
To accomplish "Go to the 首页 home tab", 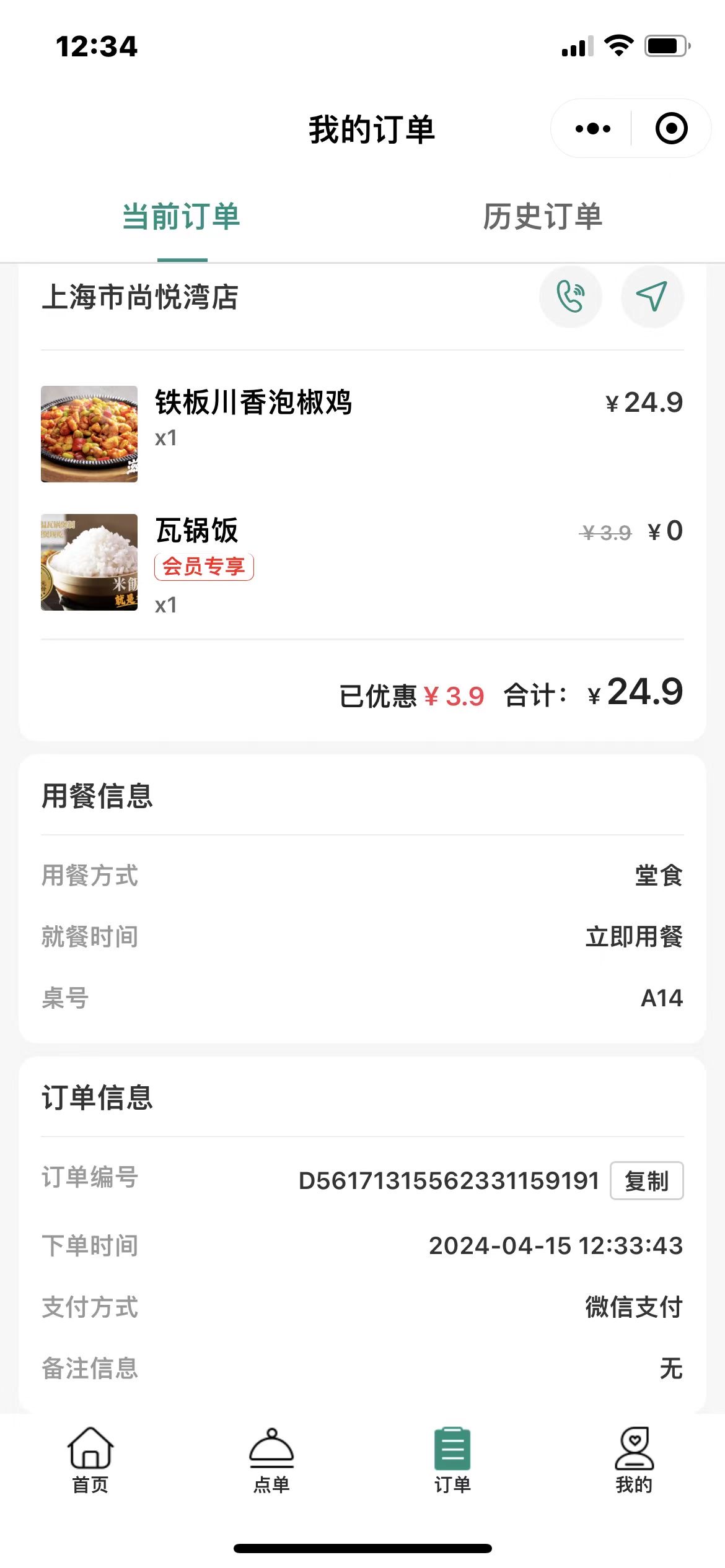I will 90,1460.
